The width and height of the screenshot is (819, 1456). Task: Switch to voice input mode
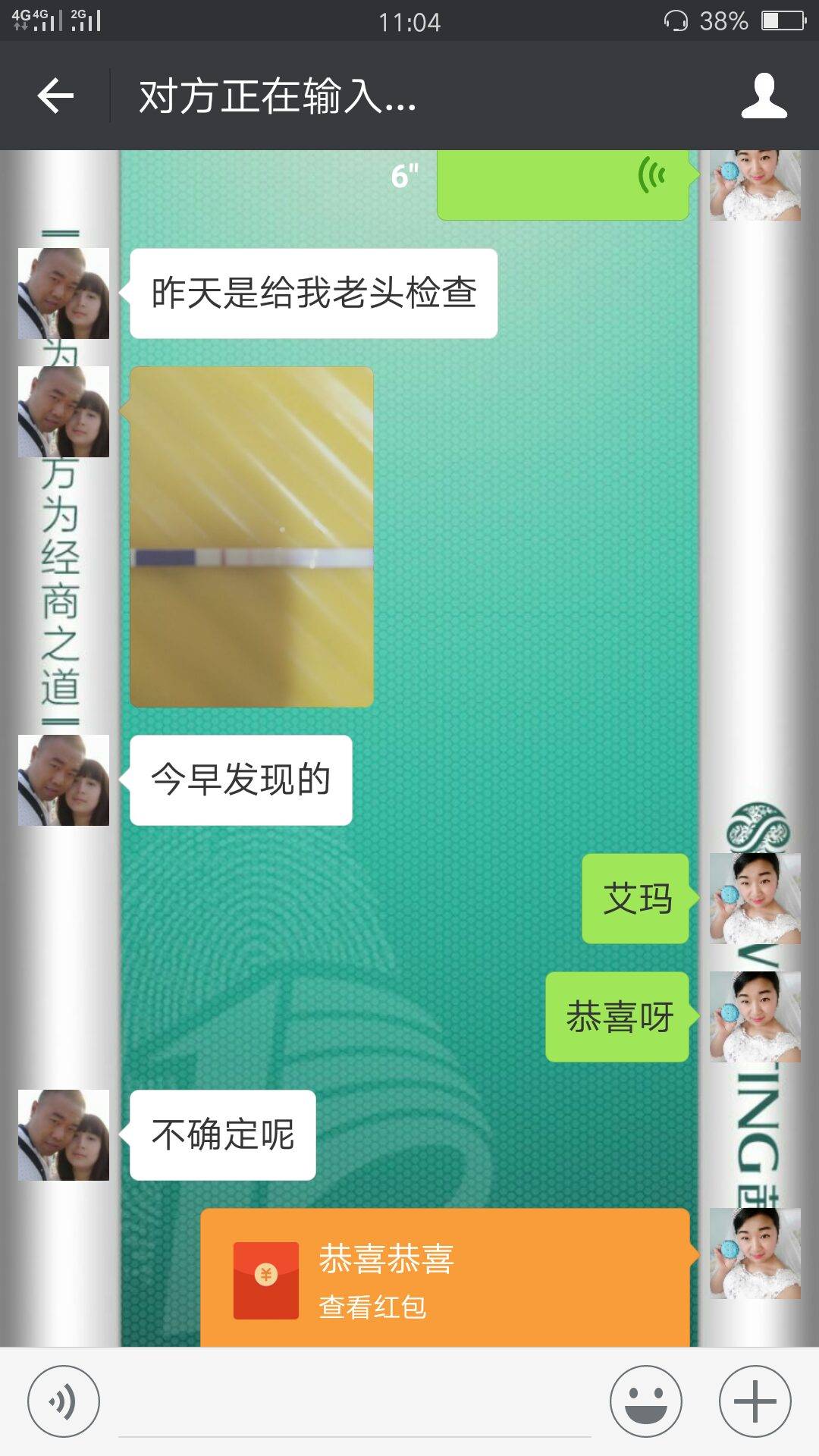click(x=63, y=1401)
